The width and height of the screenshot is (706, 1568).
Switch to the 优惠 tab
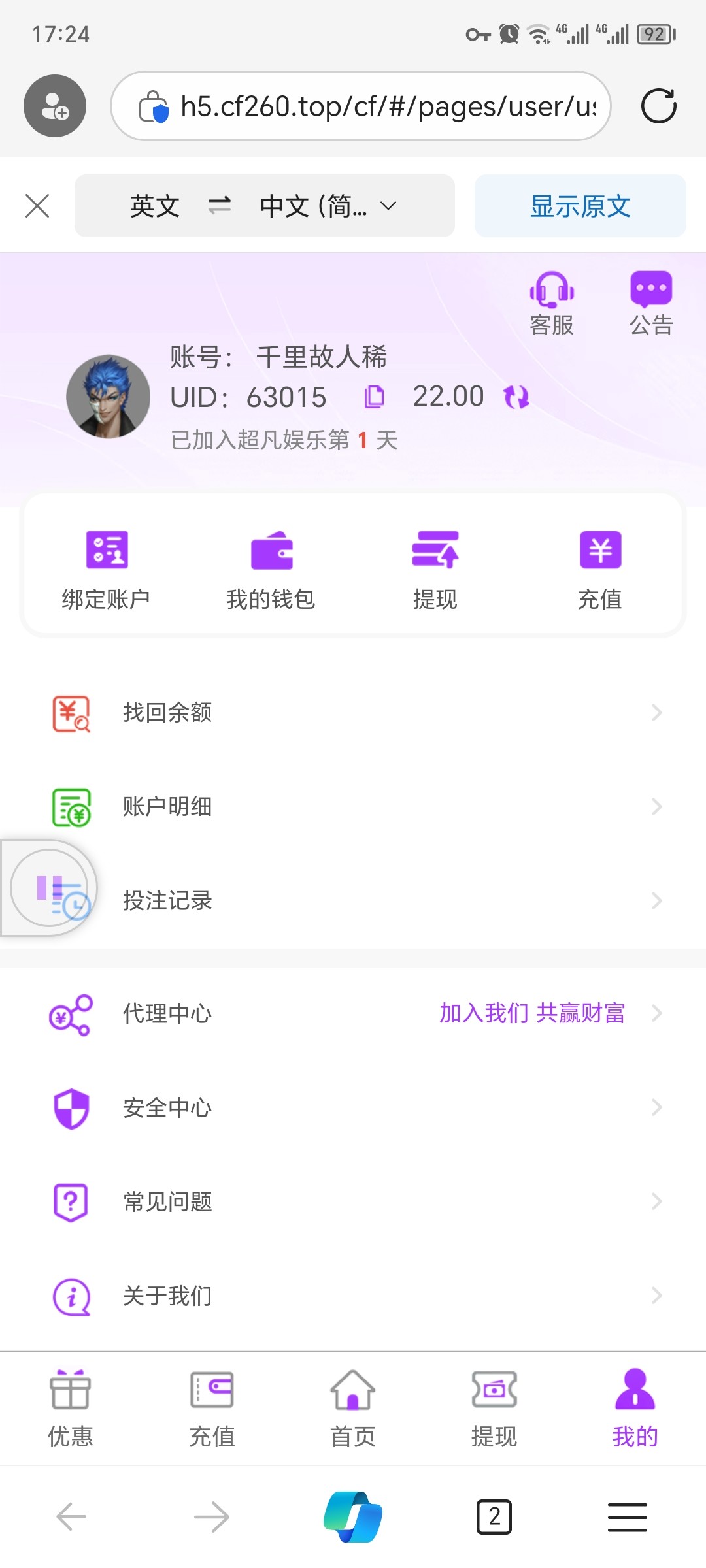click(x=71, y=1409)
